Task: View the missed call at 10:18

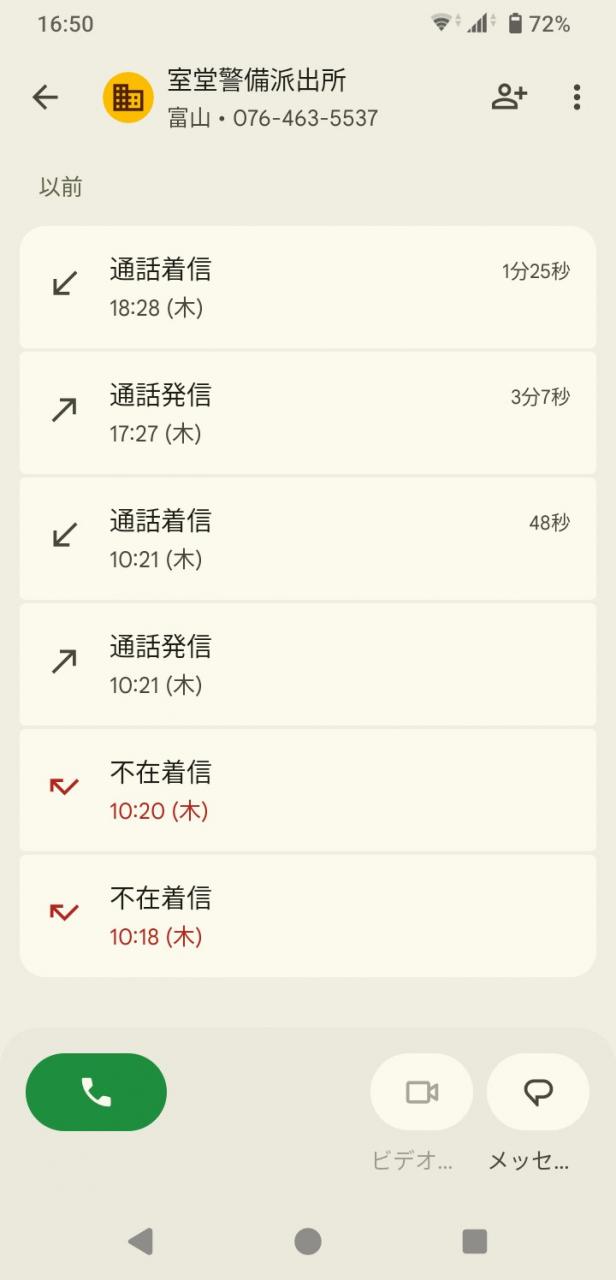Action: click(x=308, y=916)
